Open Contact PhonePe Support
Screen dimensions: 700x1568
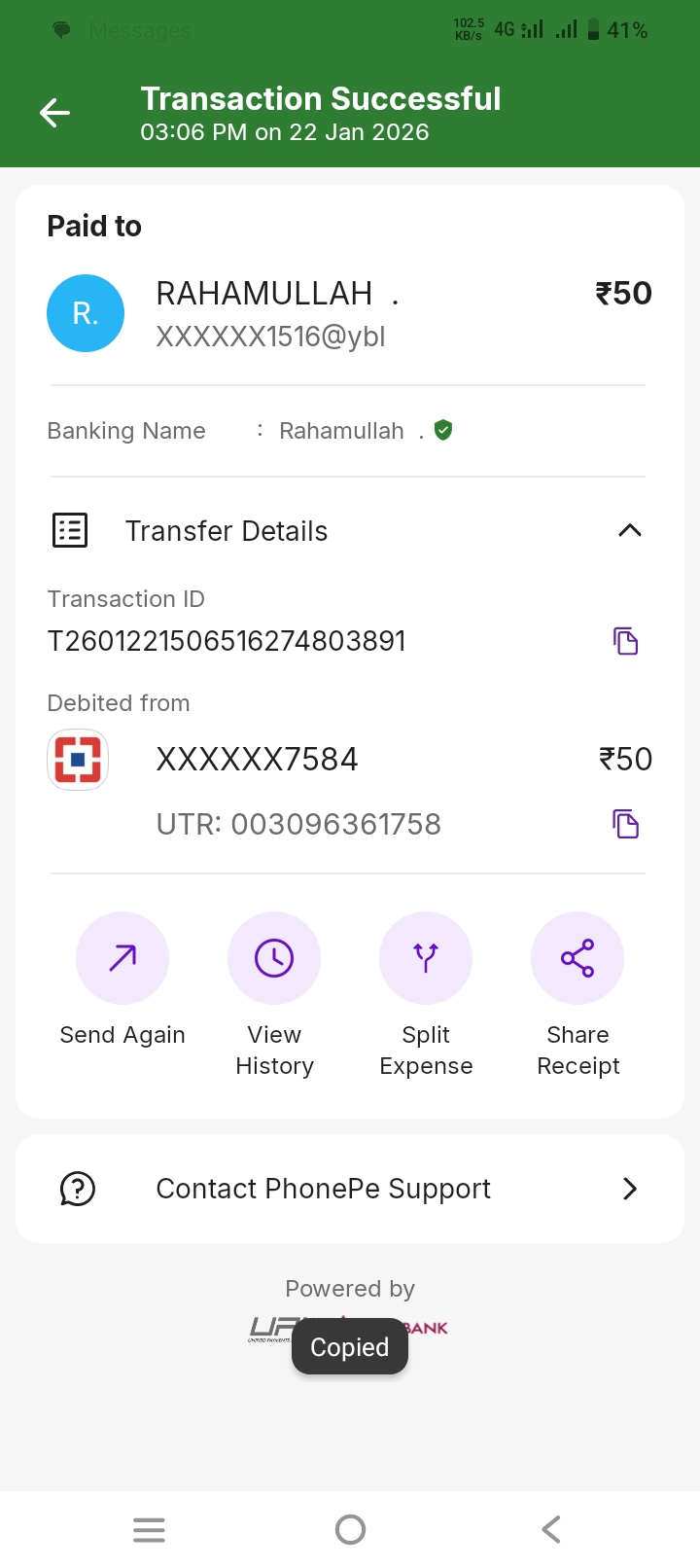click(x=350, y=1189)
